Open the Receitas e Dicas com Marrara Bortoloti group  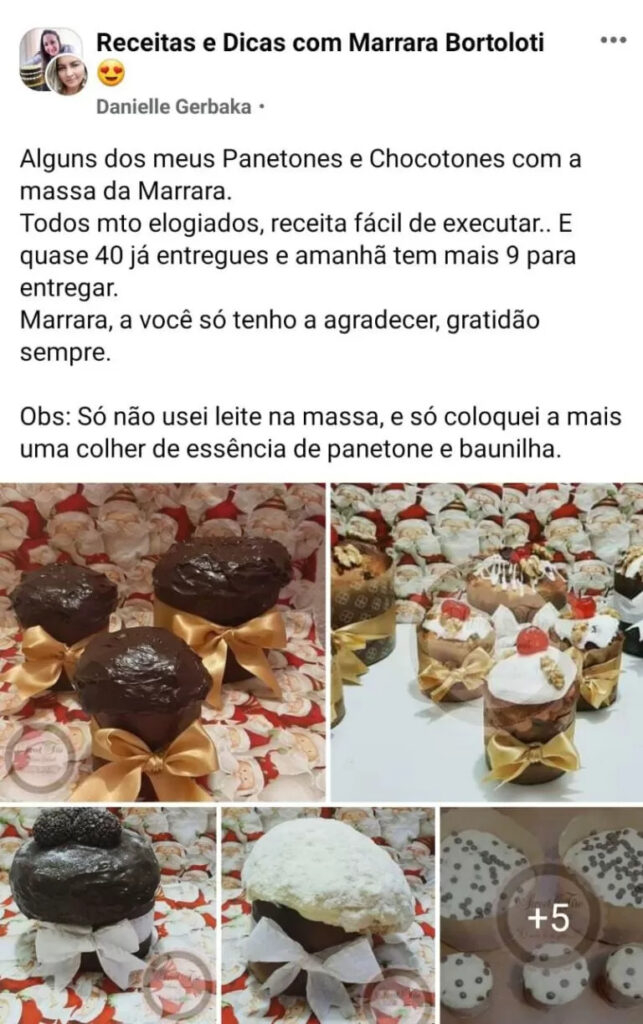click(x=320, y=42)
